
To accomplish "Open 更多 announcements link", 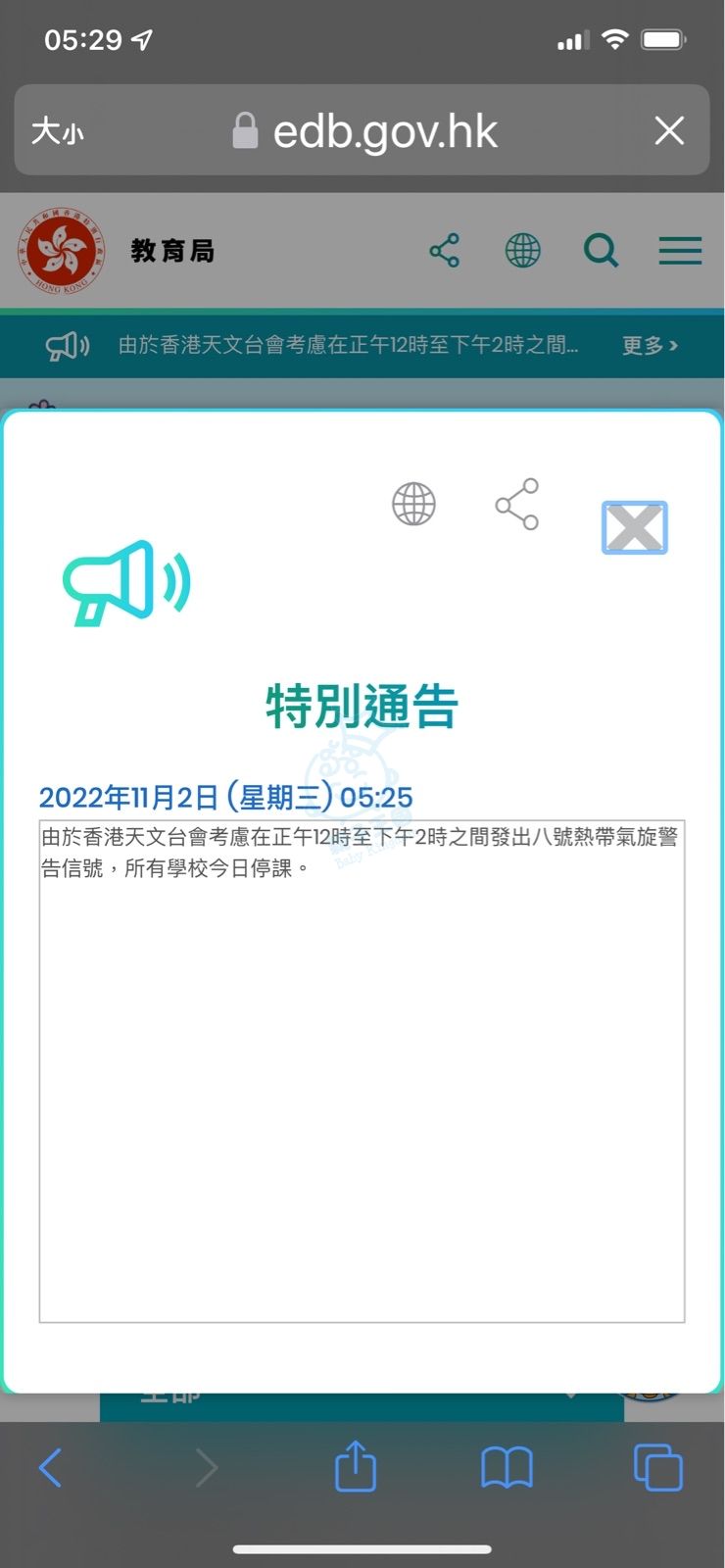I will tap(650, 345).
